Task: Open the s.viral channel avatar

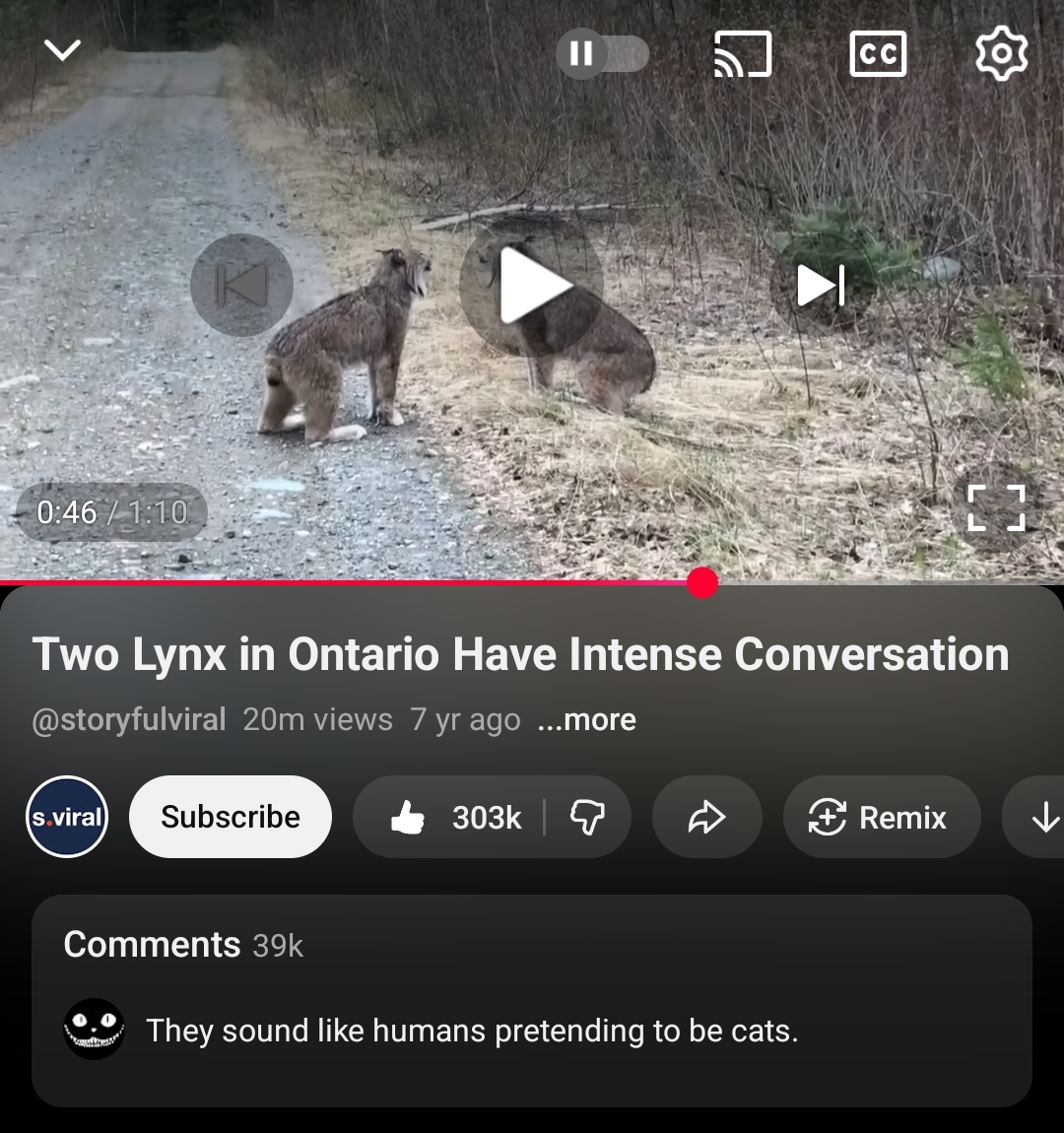Action: (x=67, y=817)
